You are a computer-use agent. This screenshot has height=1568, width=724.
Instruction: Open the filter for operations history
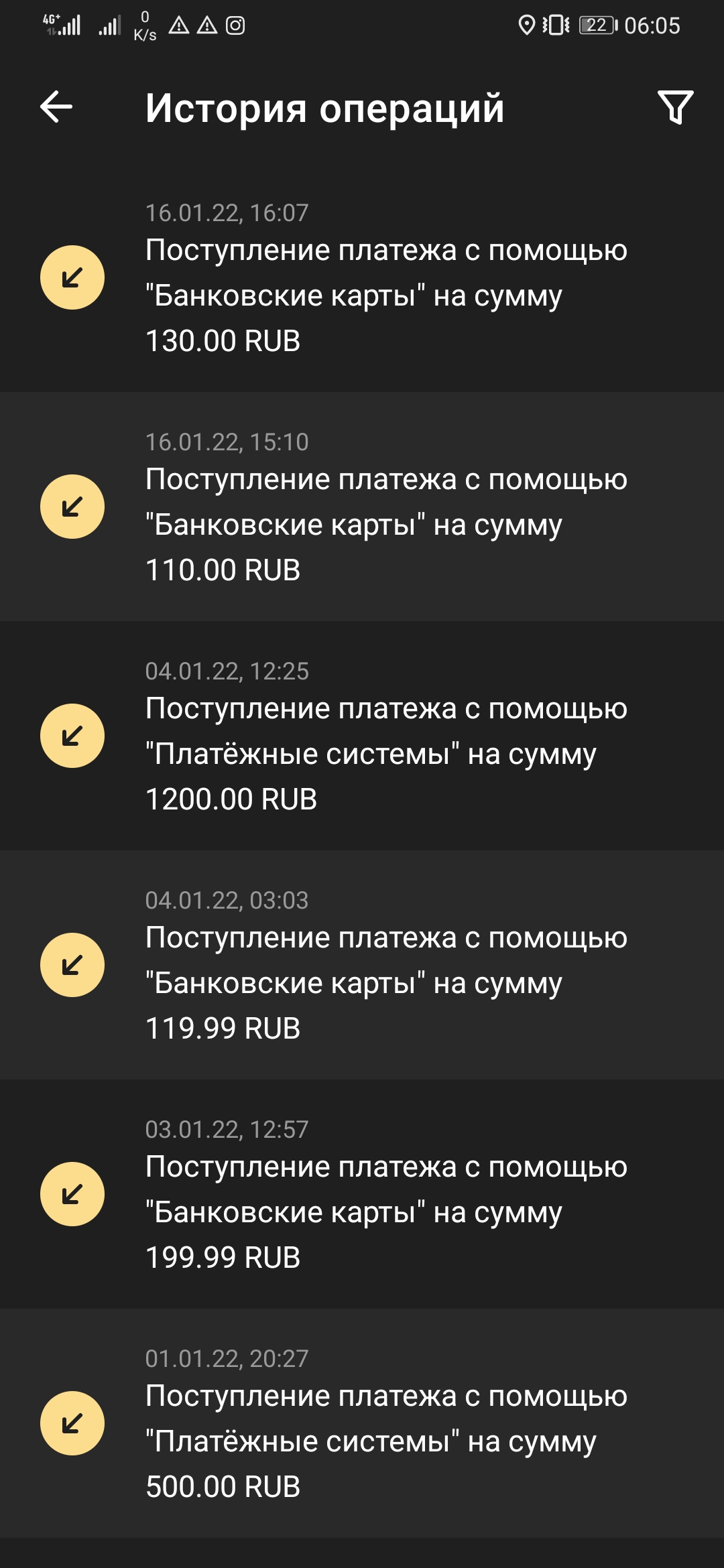(675, 107)
